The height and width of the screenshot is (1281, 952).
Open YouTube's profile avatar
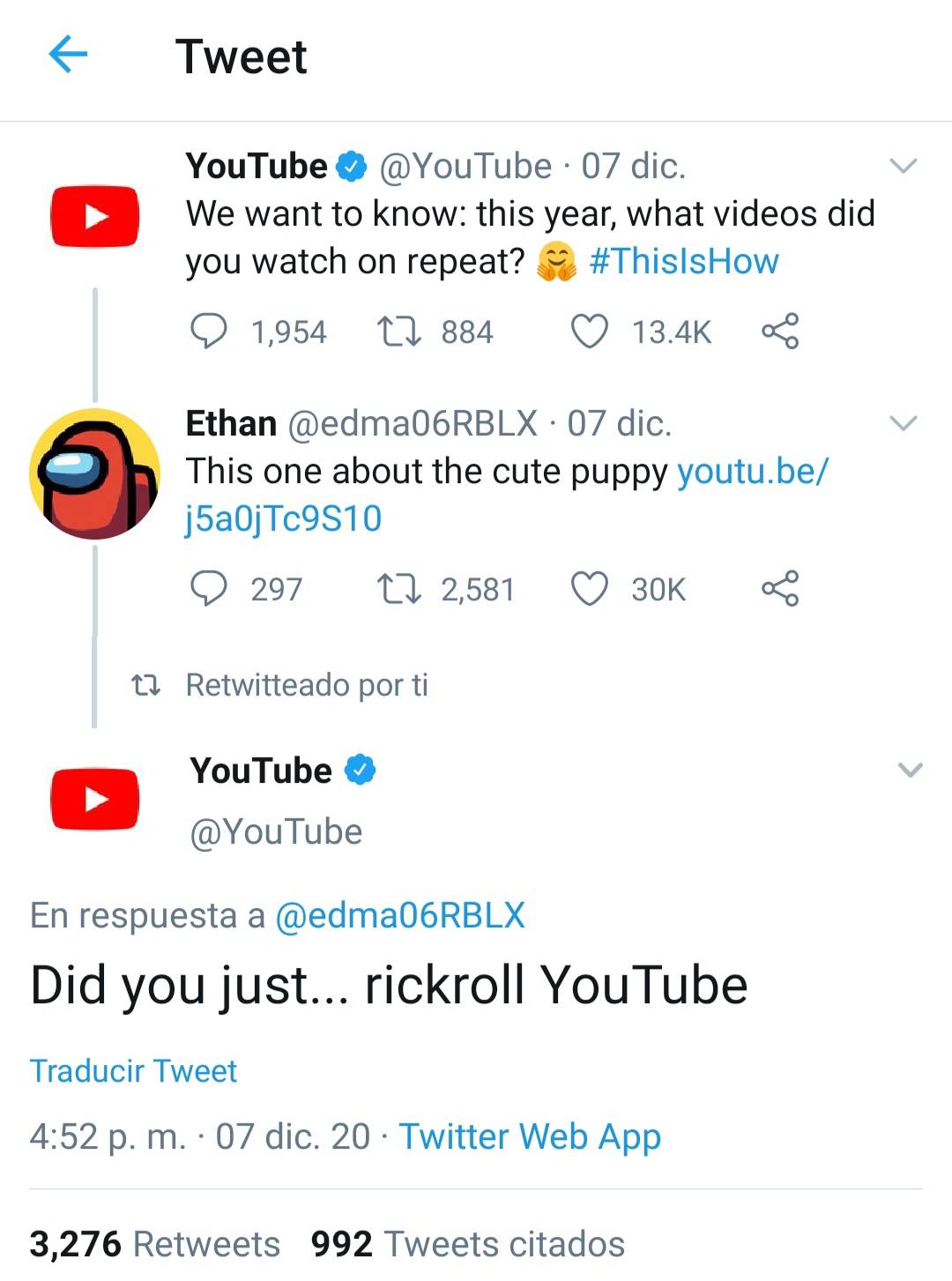click(x=94, y=216)
